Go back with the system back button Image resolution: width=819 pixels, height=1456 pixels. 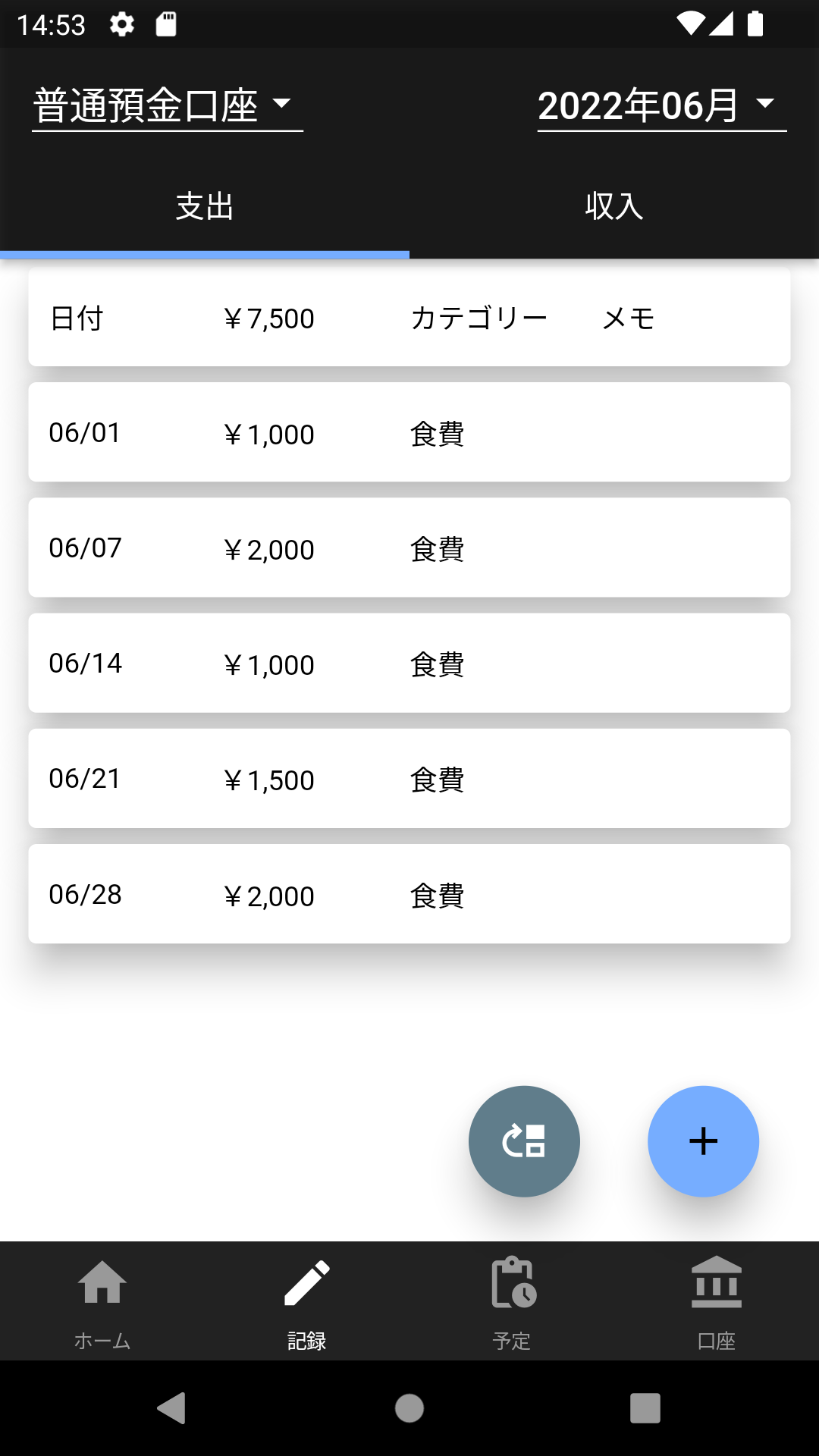pos(172,1408)
